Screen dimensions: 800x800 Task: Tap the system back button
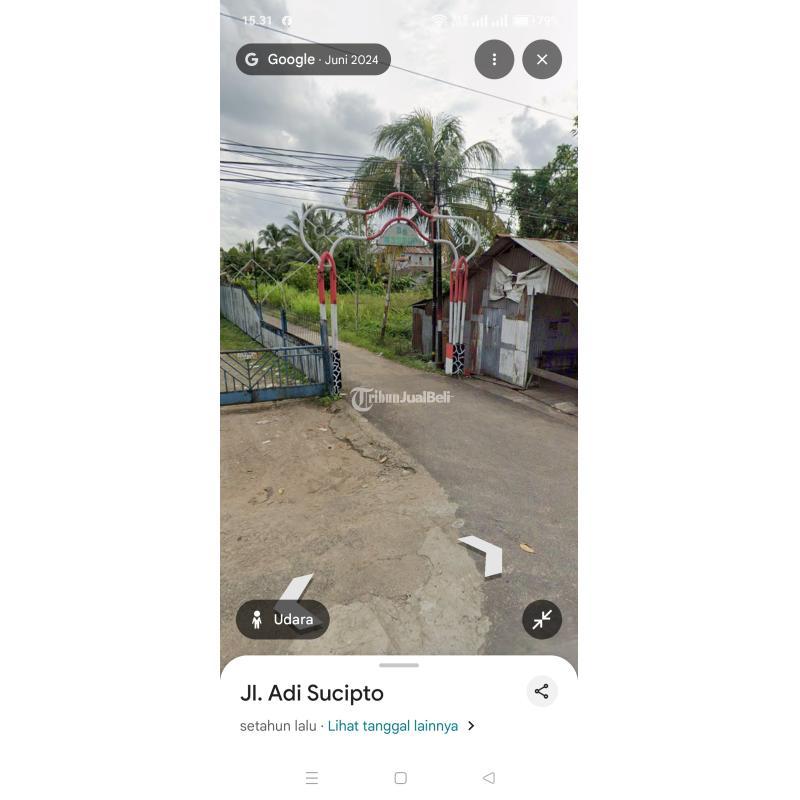tap(488, 778)
